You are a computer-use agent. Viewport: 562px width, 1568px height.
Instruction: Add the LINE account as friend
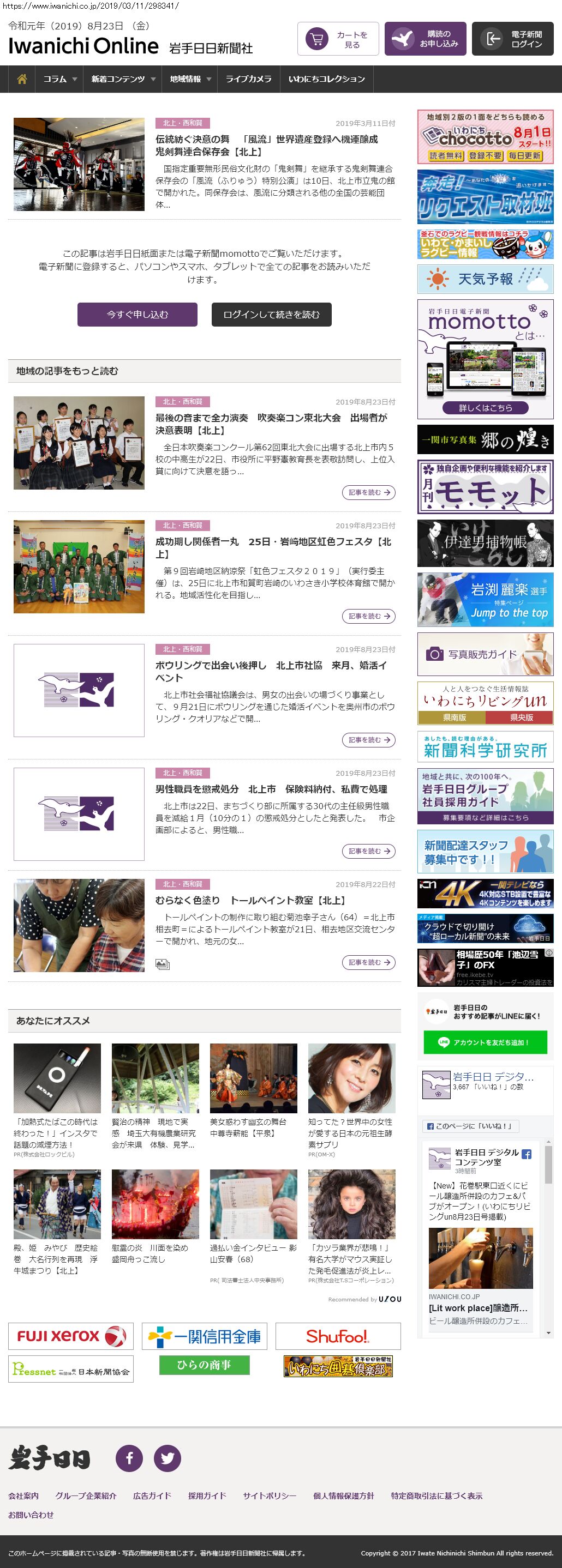[x=485, y=1042]
